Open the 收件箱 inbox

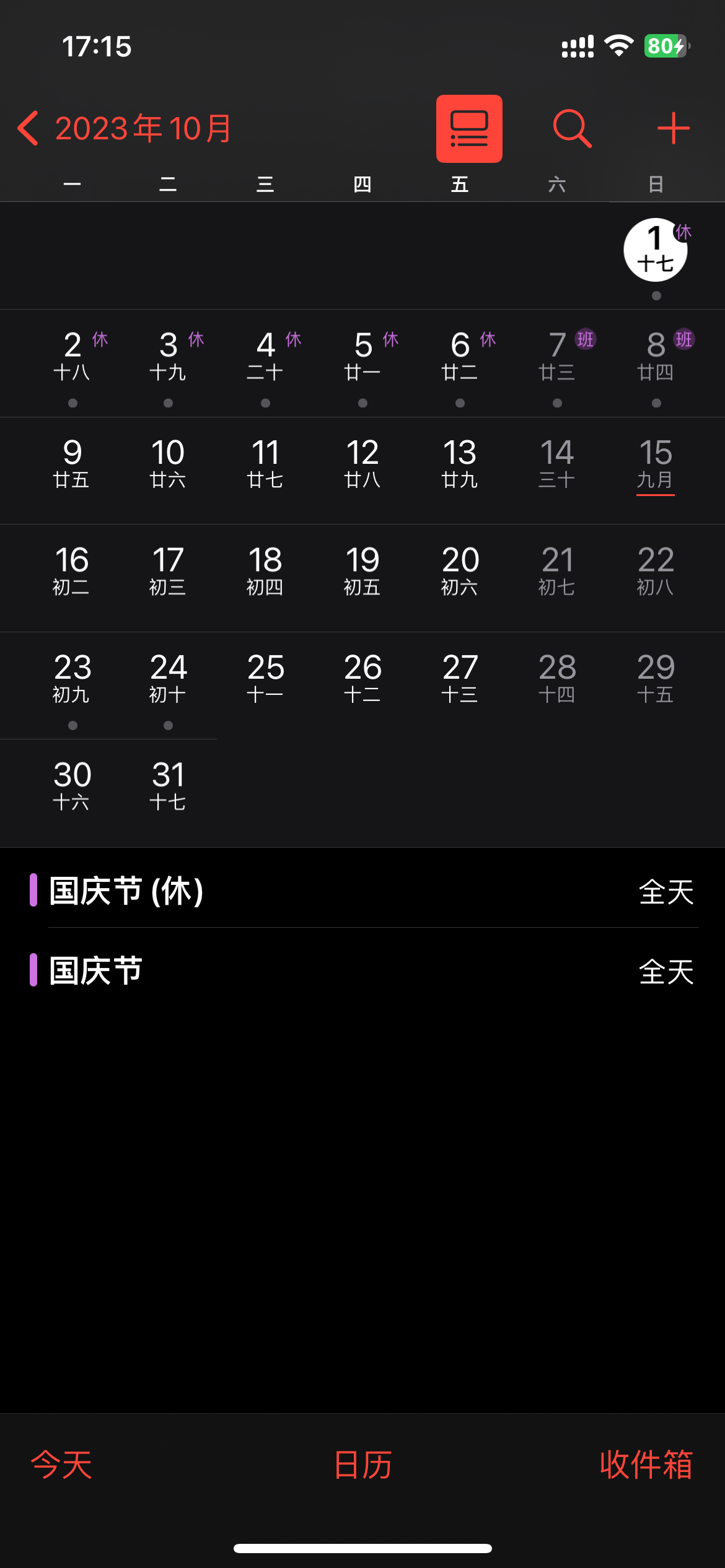(646, 1465)
